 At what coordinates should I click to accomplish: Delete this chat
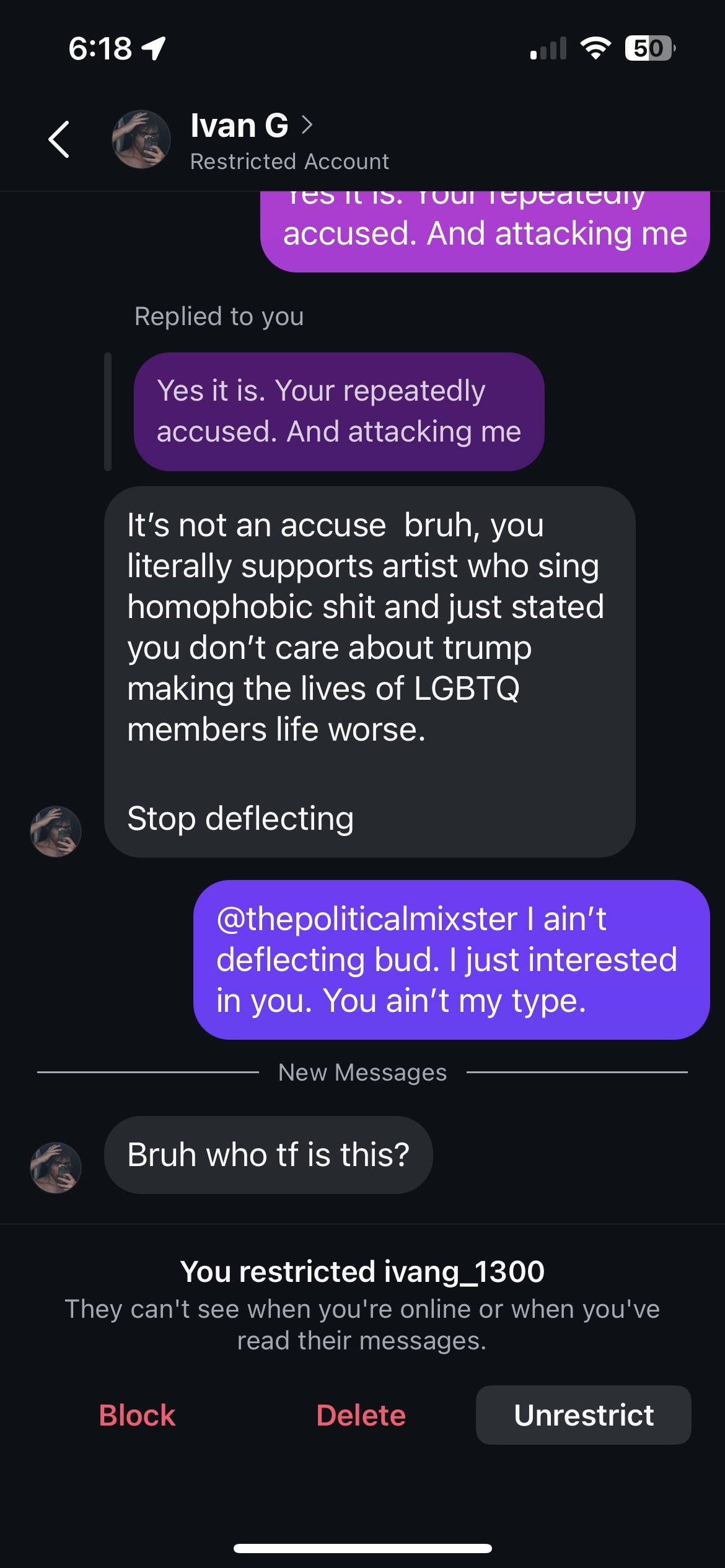point(361,1415)
